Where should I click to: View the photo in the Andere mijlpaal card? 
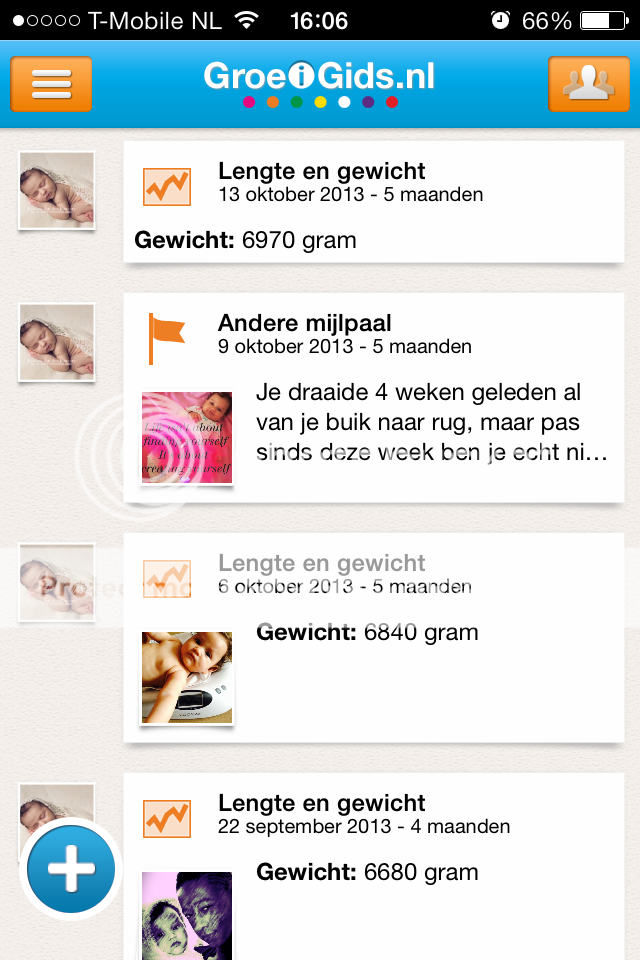click(187, 438)
